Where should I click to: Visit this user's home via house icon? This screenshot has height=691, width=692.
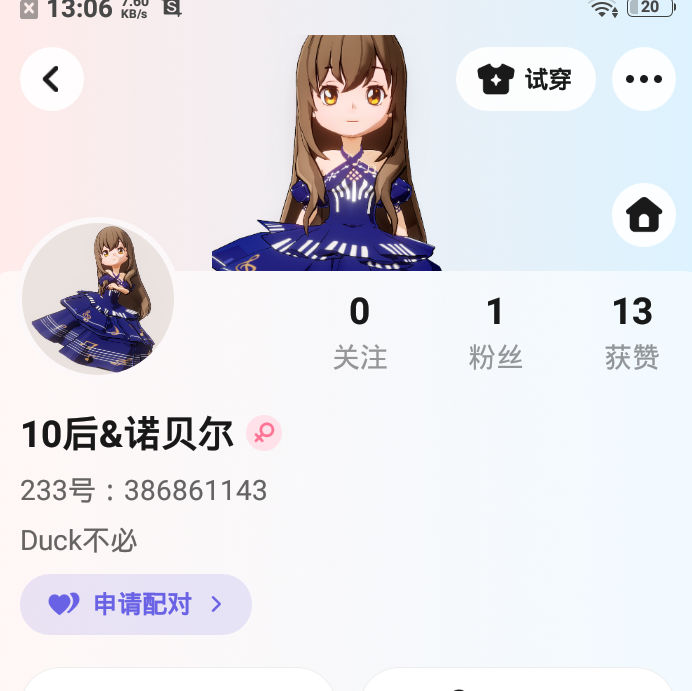click(644, 214)
